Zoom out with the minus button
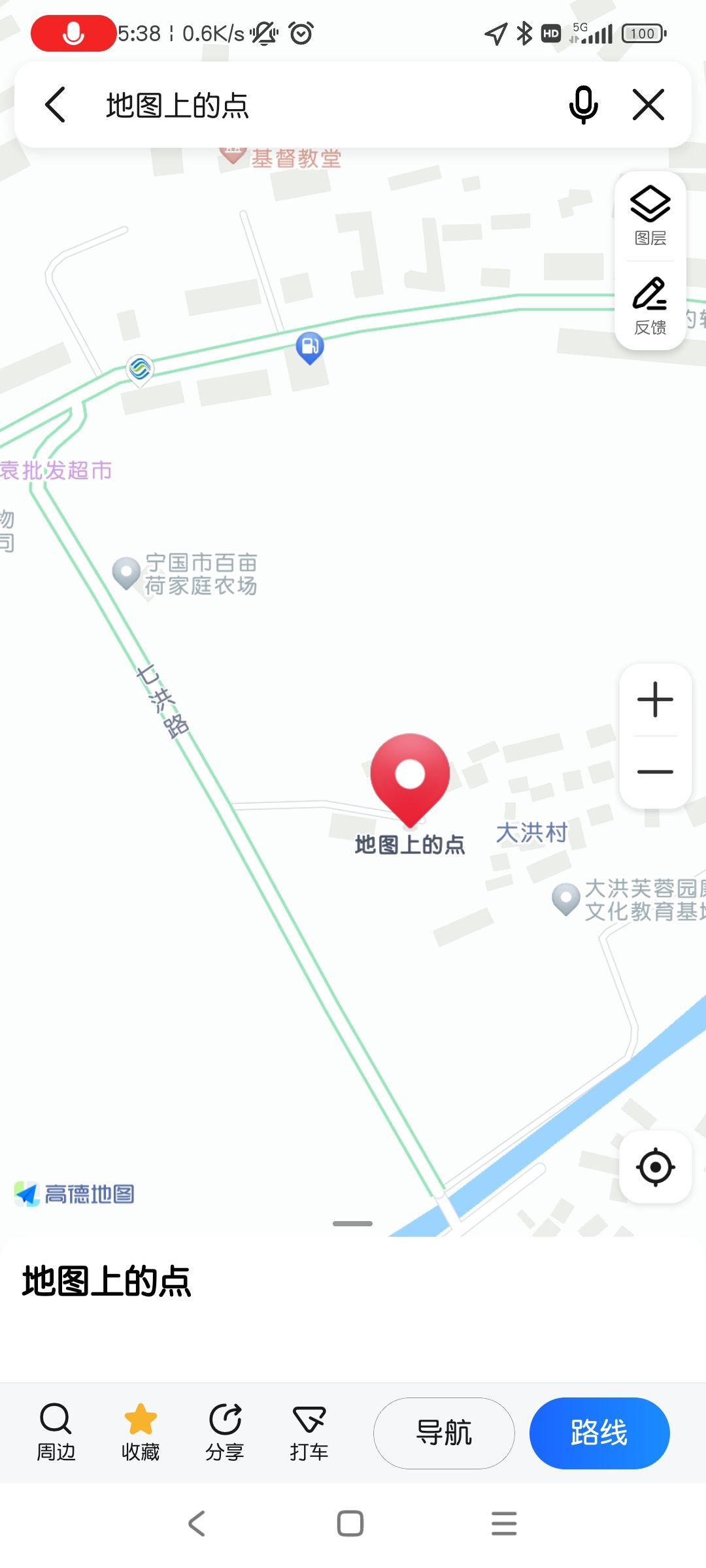The width and height of the screenshot is (706, 1568). [655, 772]
